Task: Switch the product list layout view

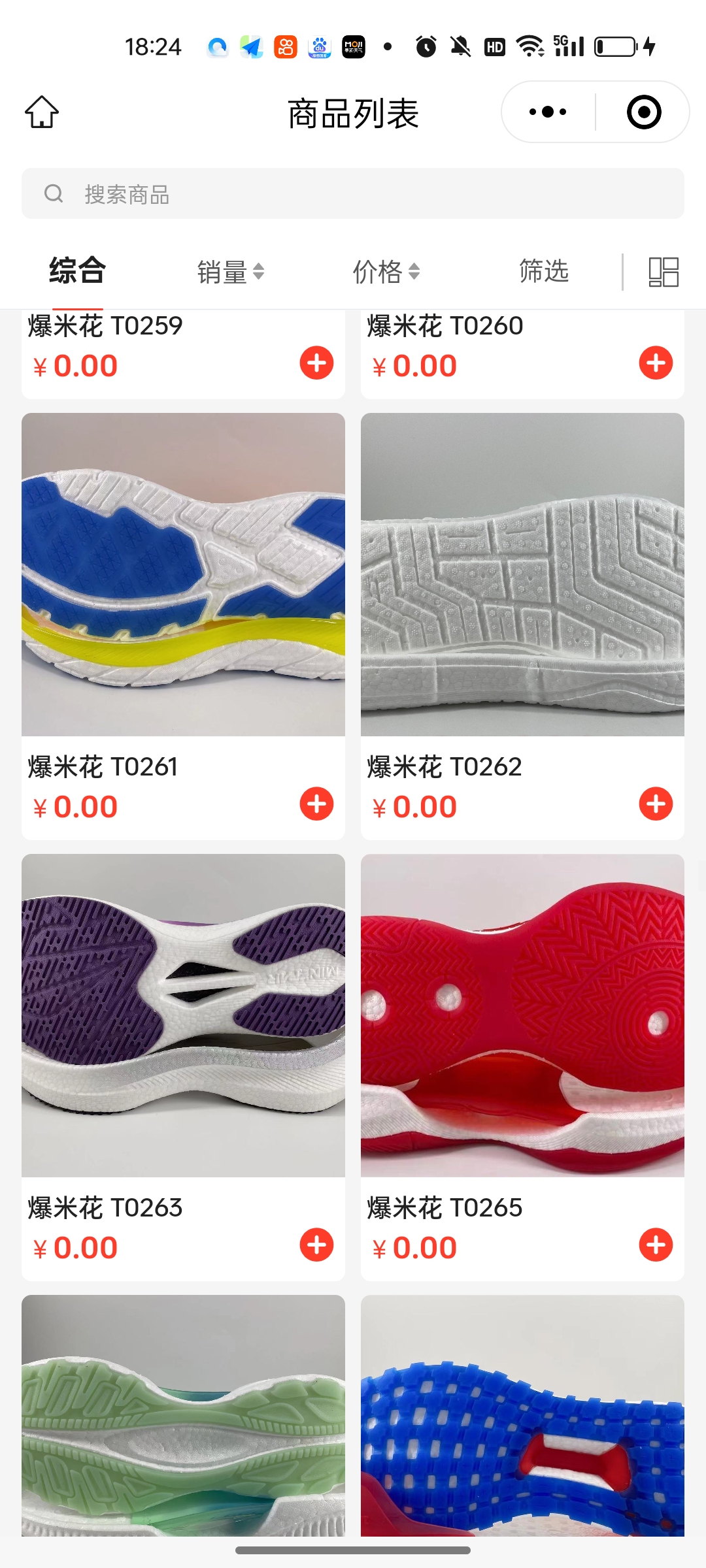Action: 663,272
